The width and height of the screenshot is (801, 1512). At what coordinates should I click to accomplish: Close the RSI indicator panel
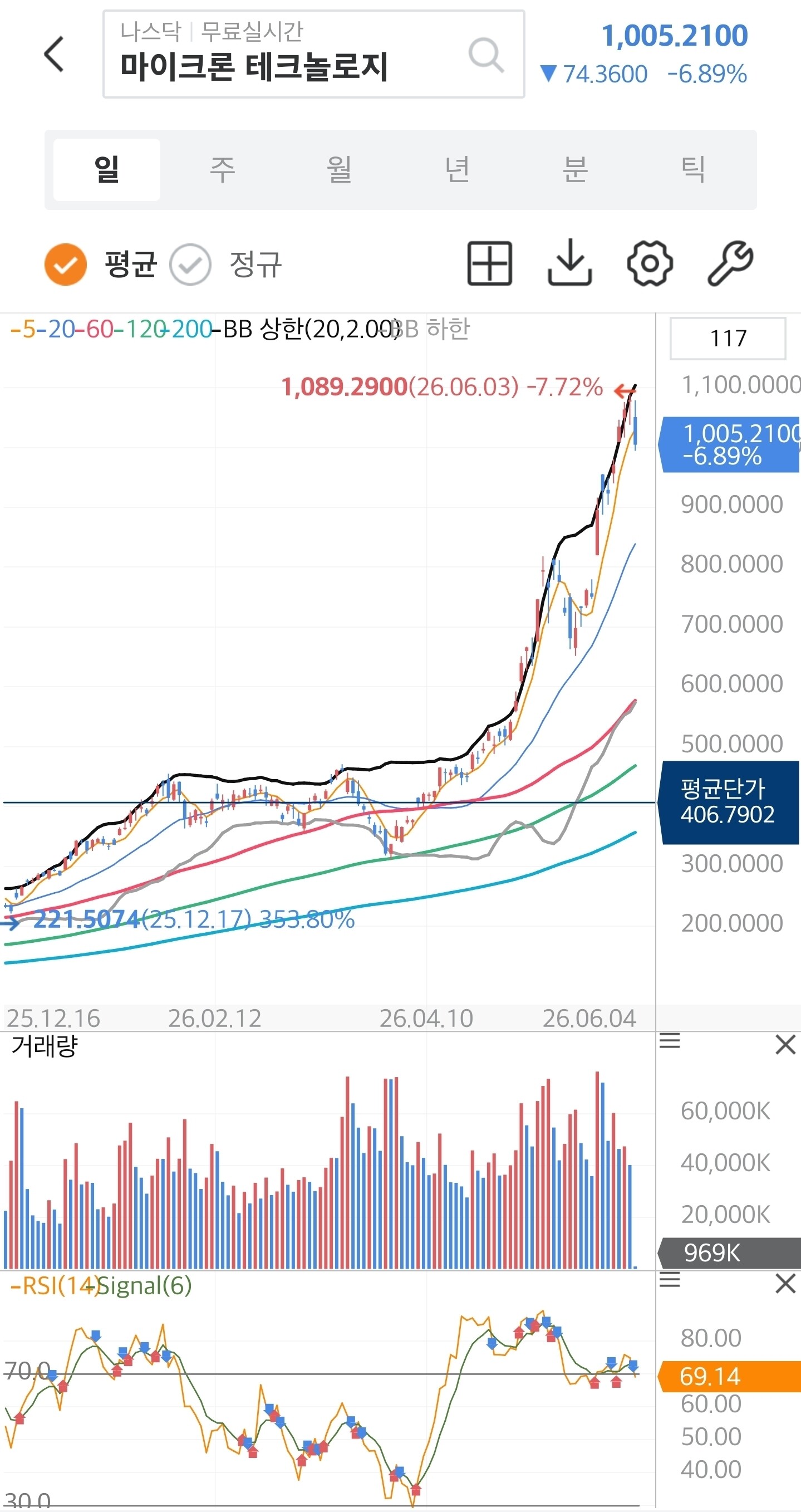point(785,1283)
